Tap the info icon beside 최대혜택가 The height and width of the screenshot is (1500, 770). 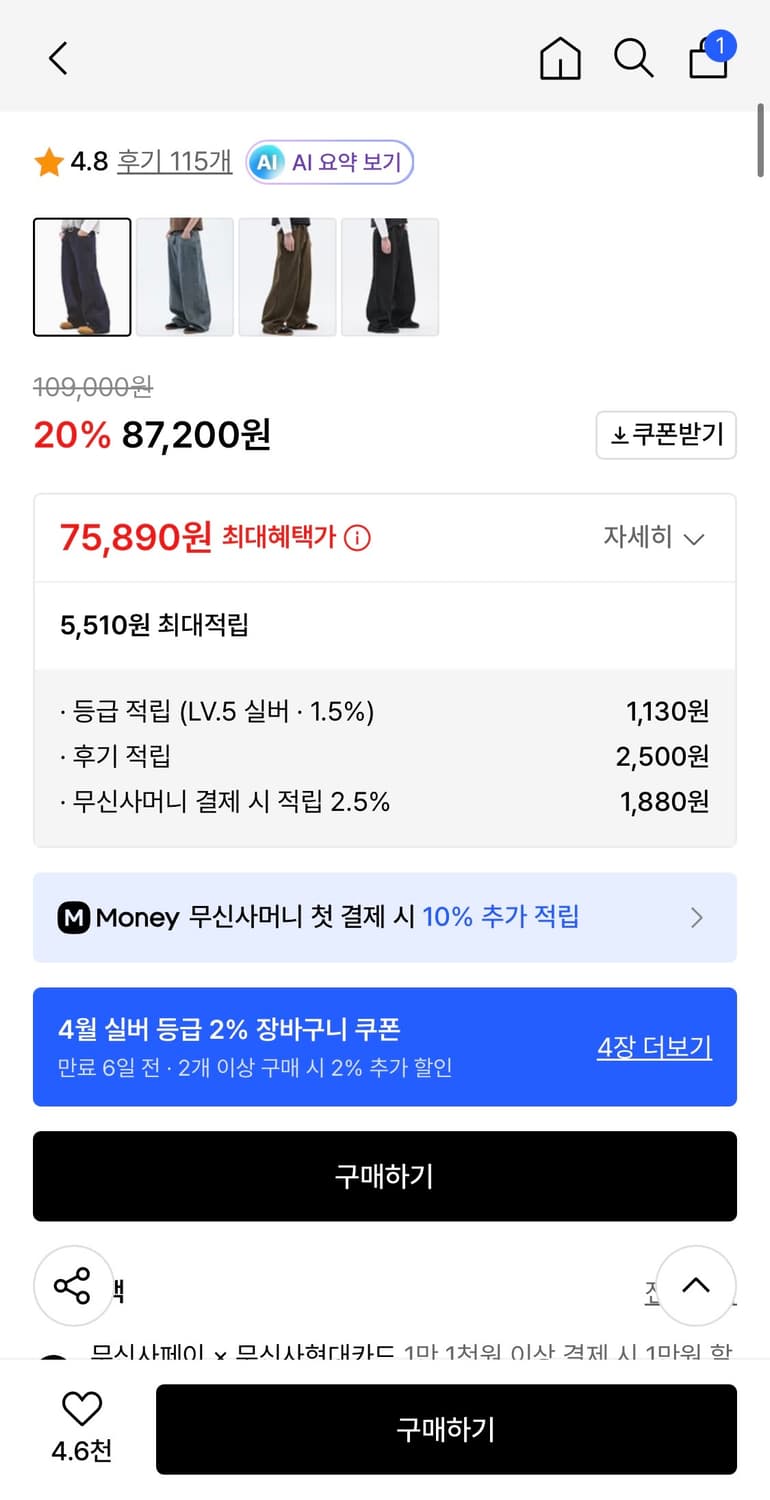[357, 538]
